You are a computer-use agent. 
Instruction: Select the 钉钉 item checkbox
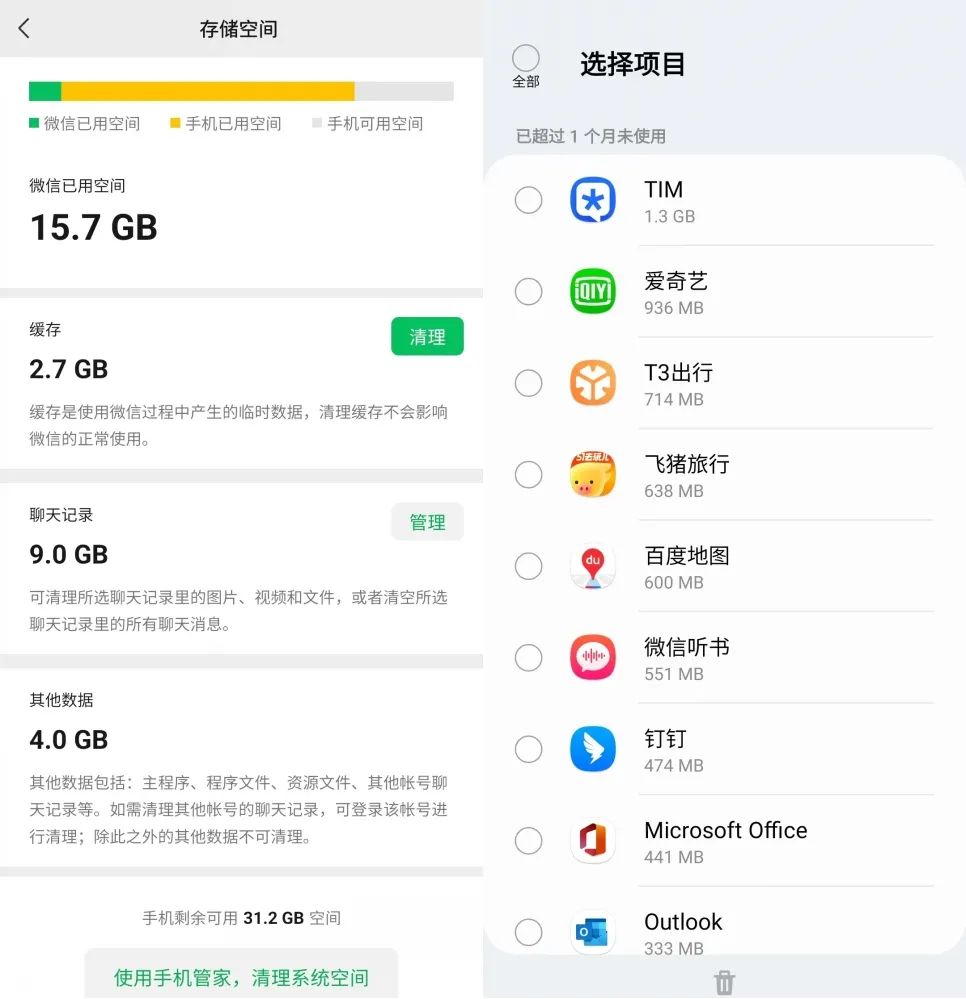pyautogui.click(x=528, y=749)
